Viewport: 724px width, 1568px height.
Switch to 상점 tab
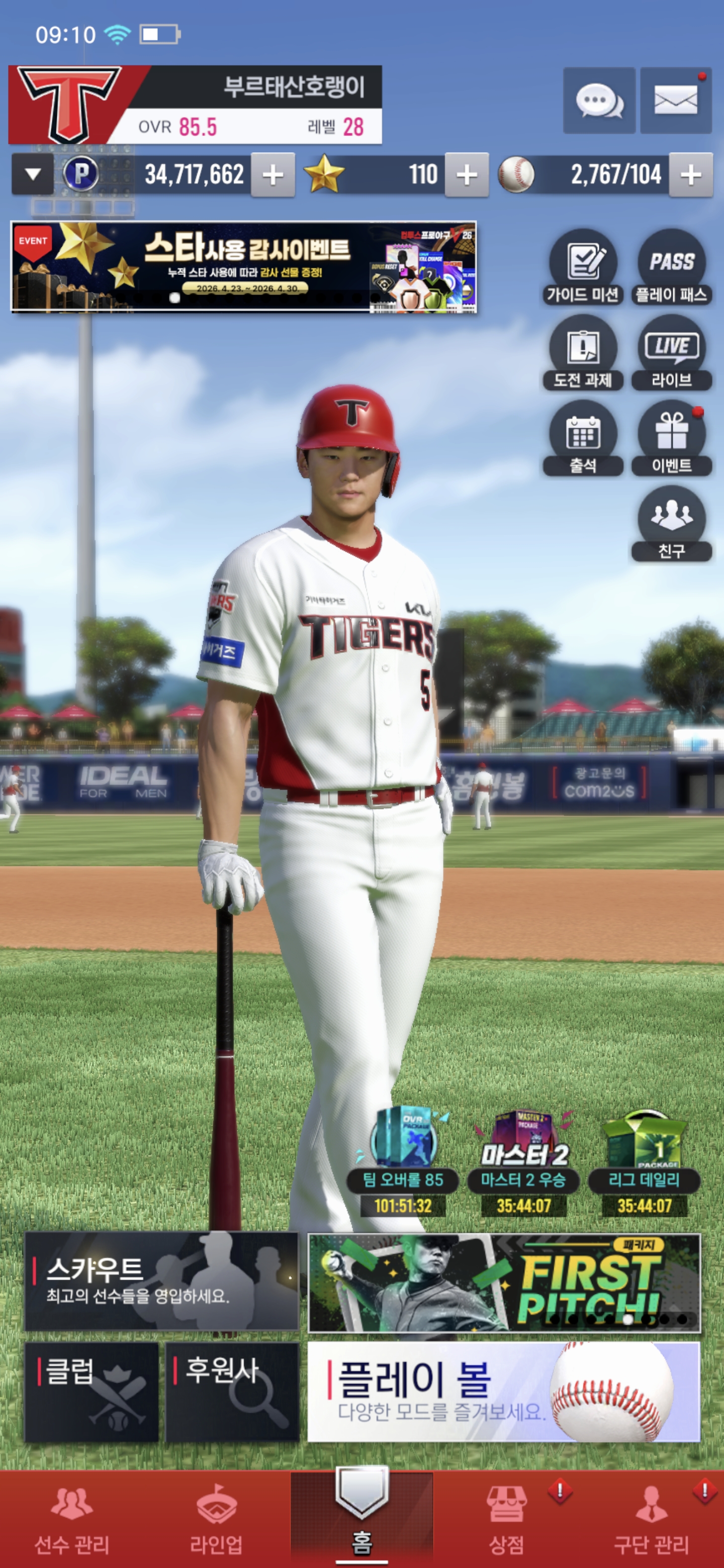click(507, 1519)
